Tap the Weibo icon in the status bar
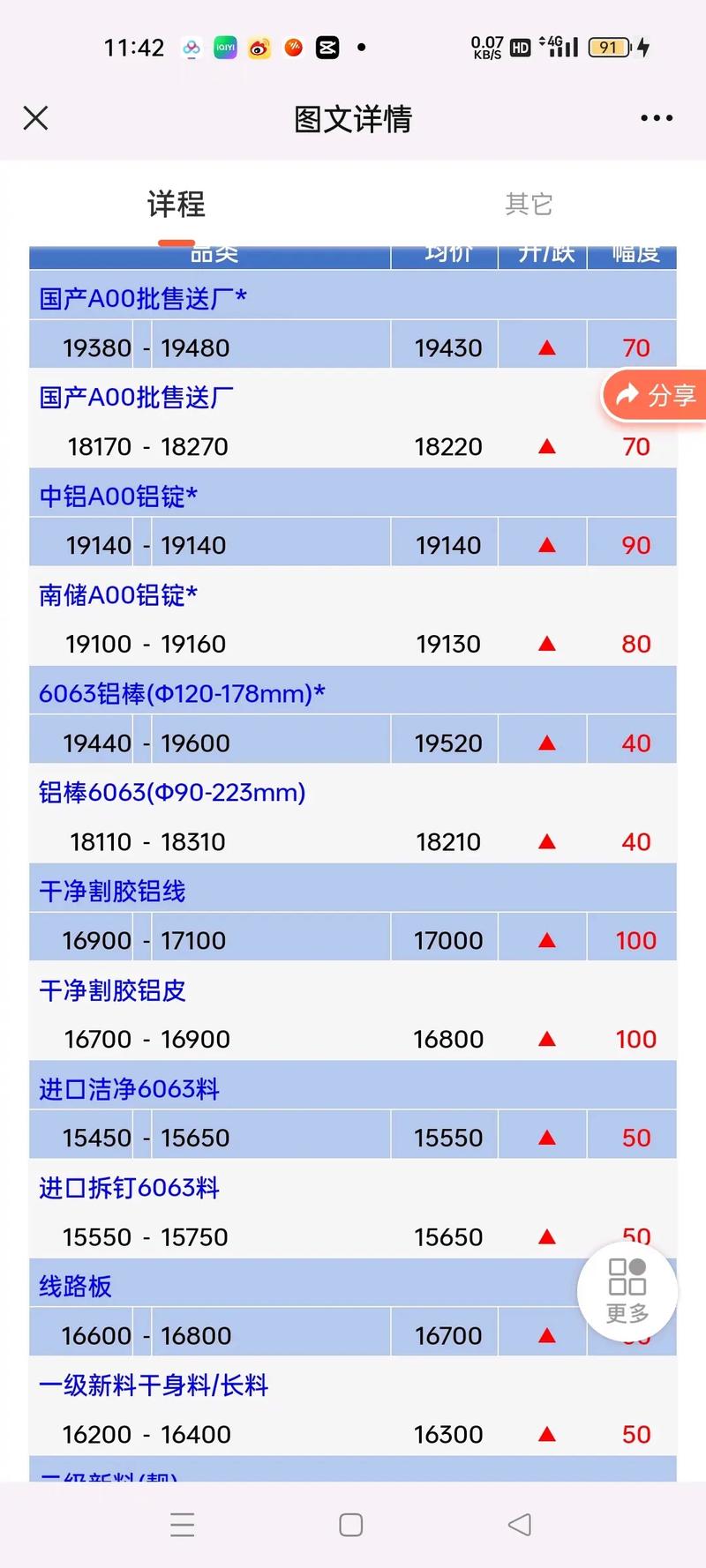Viewport: 706px width, 1568px height. (x=259, y=48)
